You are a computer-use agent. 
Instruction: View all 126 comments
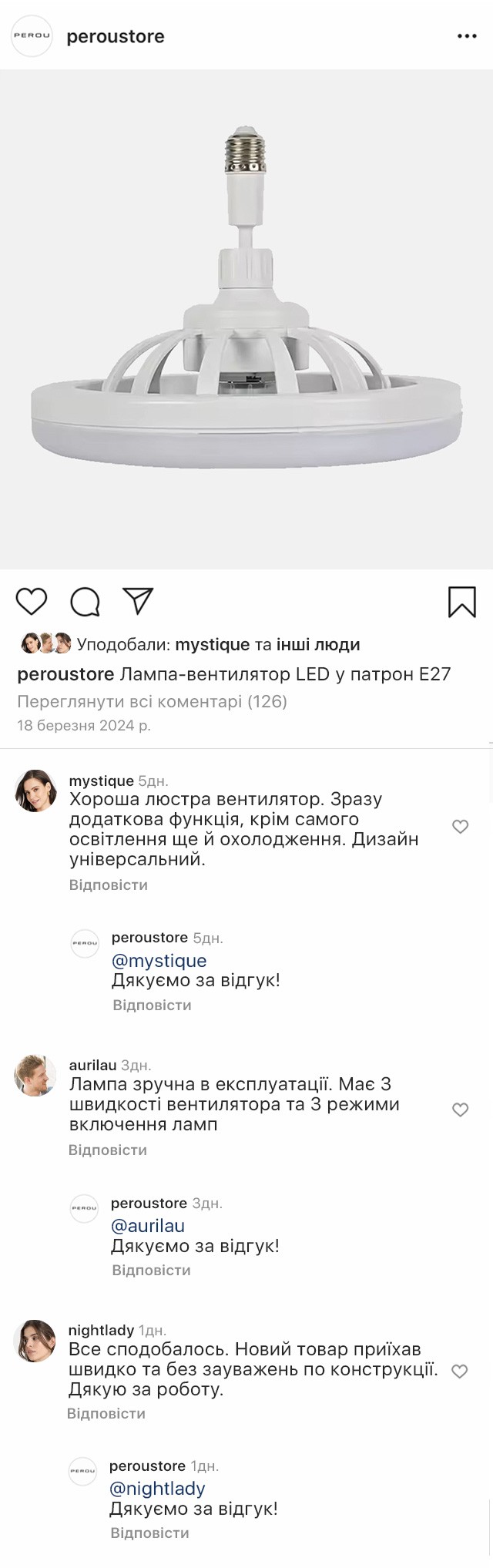[152, 701]
